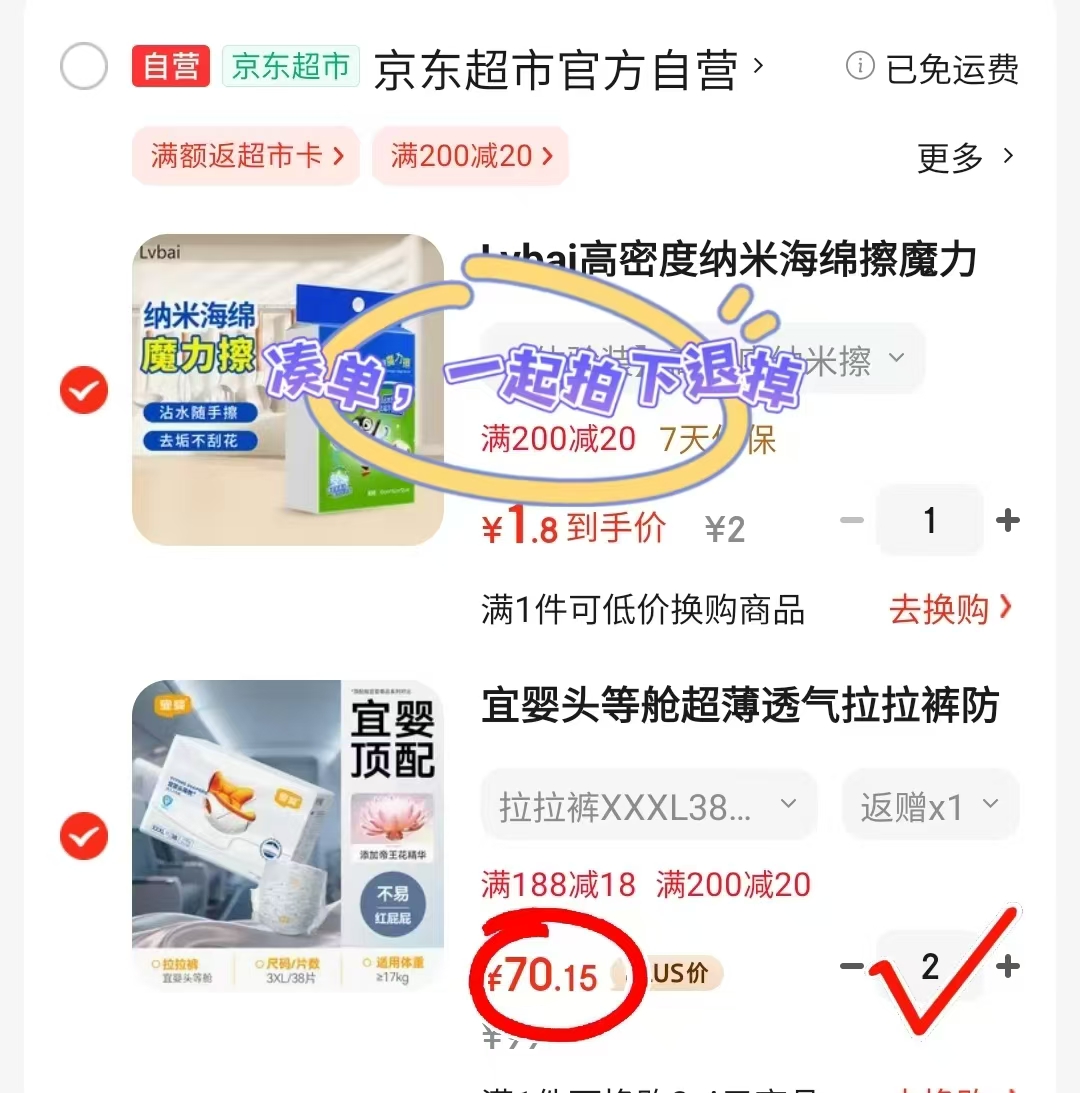Image resolution: width=1080 pixels, height=1093 pixels.
Task: Open the 拉拉裤XXXL38 size dropdown
Action: pyautogui.click(x=648, y=804)
